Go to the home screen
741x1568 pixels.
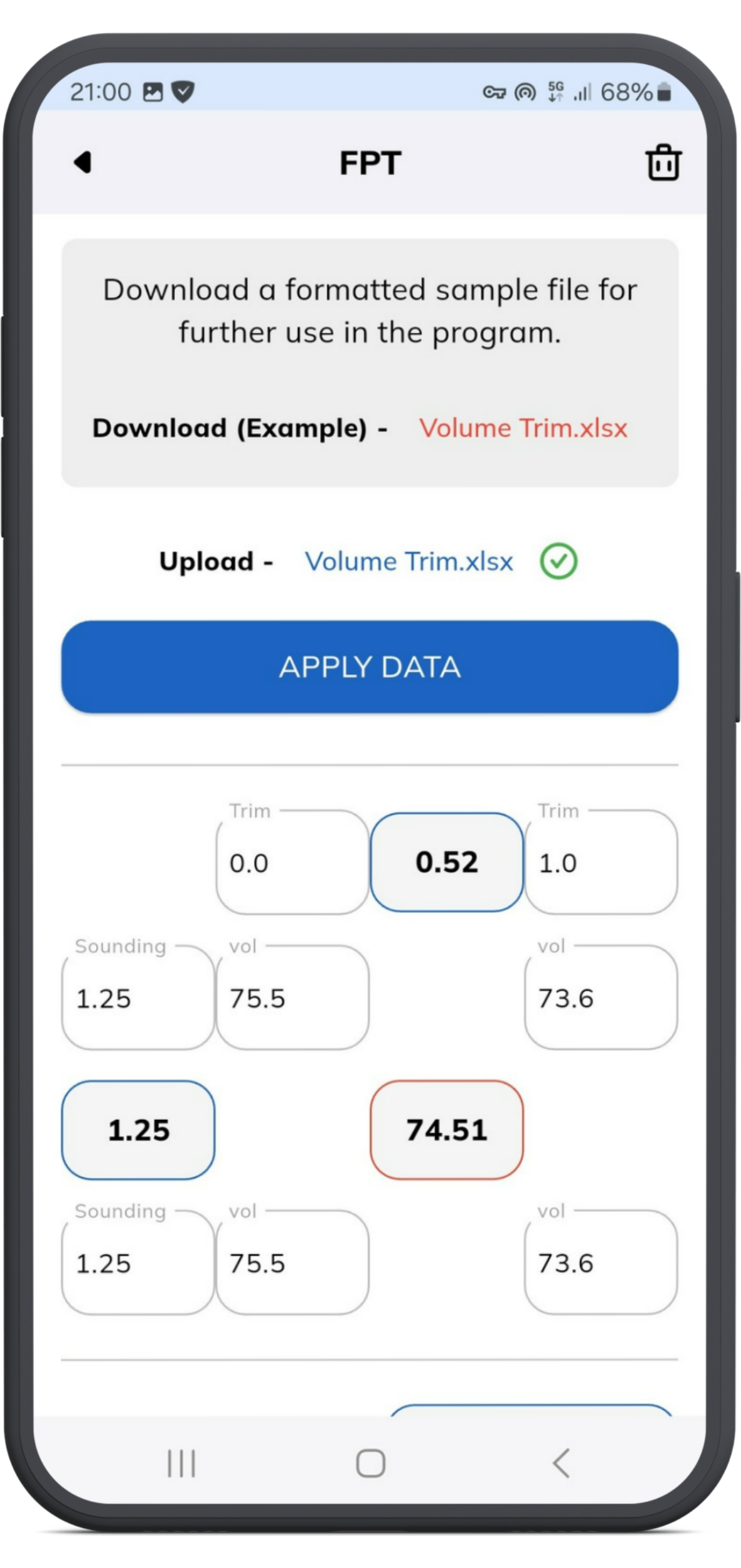(x=370, y=1463)
